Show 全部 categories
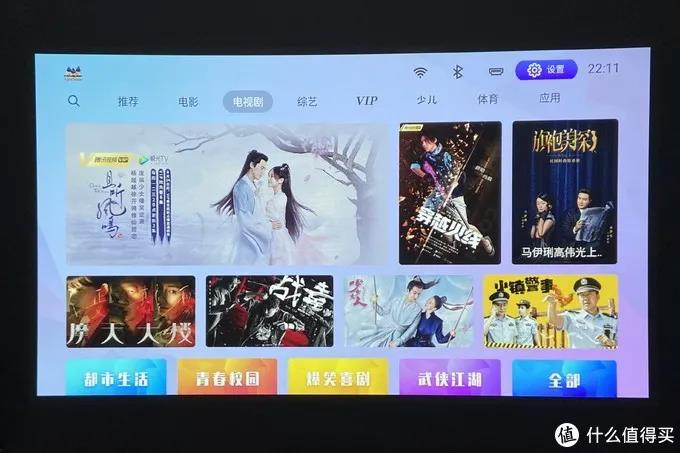Image resolution: width=680 pixels, height=453 pixels. tap(565, 378)
